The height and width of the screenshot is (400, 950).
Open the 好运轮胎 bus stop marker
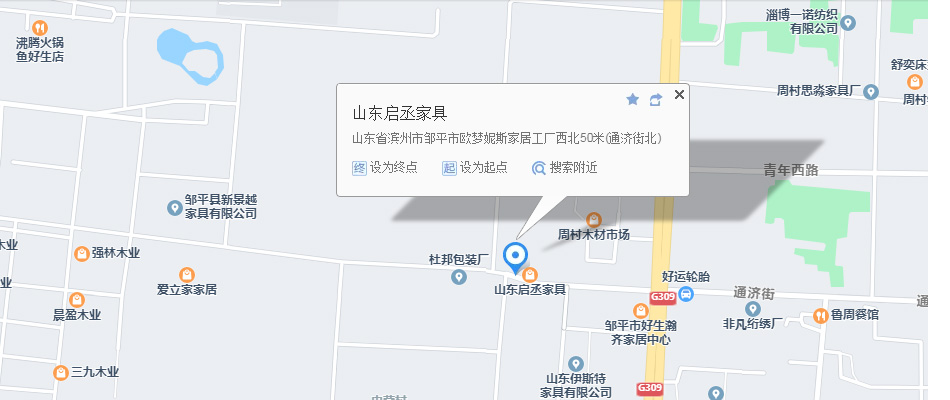click(x=687, y=294)
